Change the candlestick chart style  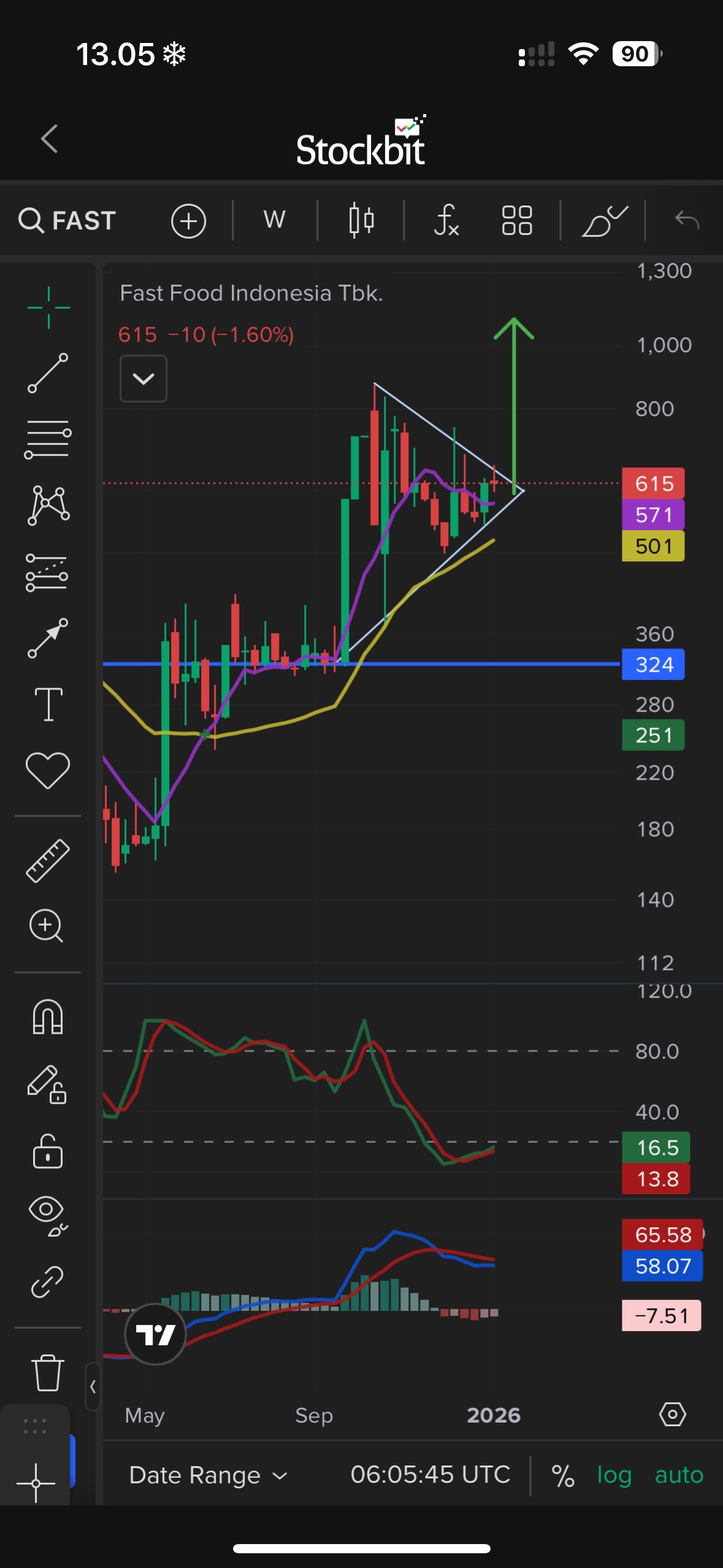pyautogui.click(x=361, y=220)
